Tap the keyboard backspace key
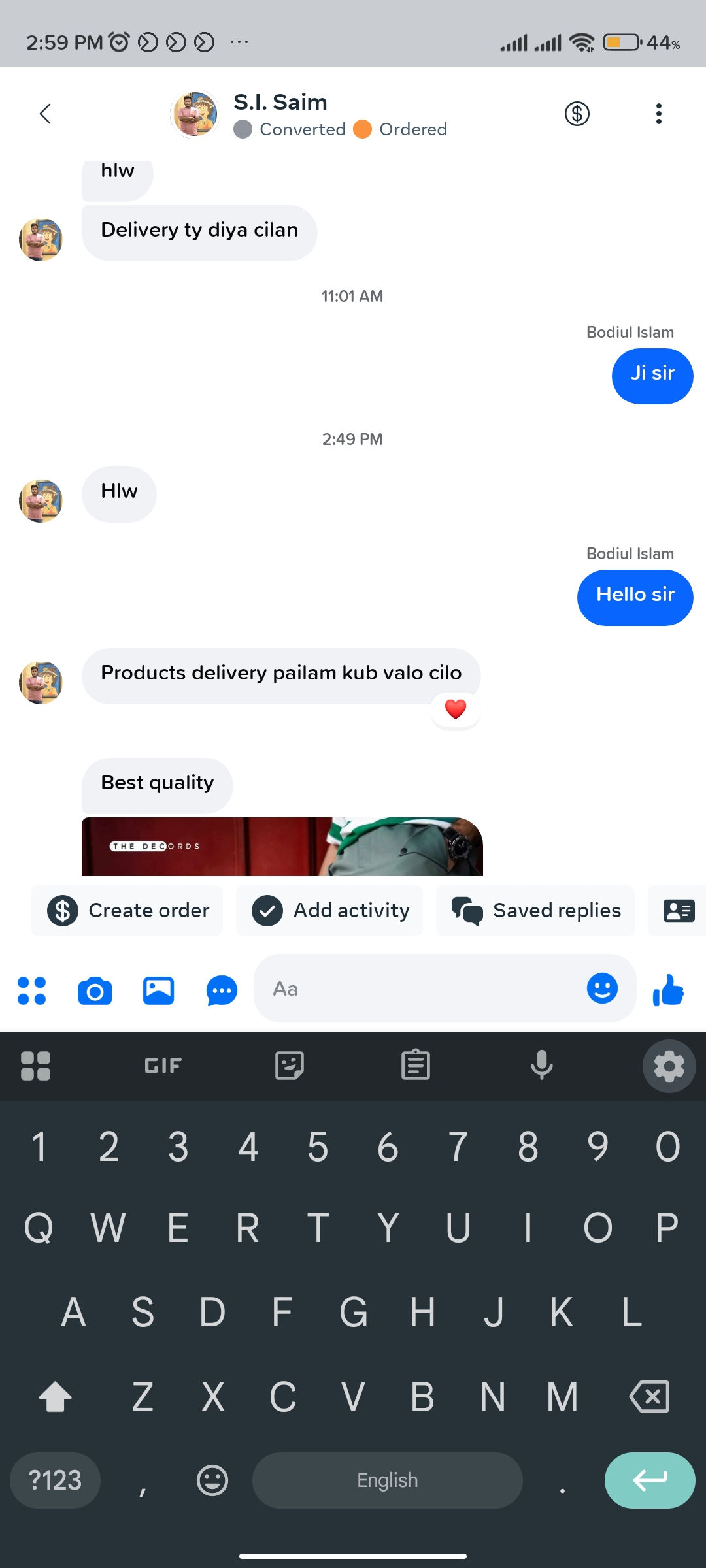 pos(649,1397)
